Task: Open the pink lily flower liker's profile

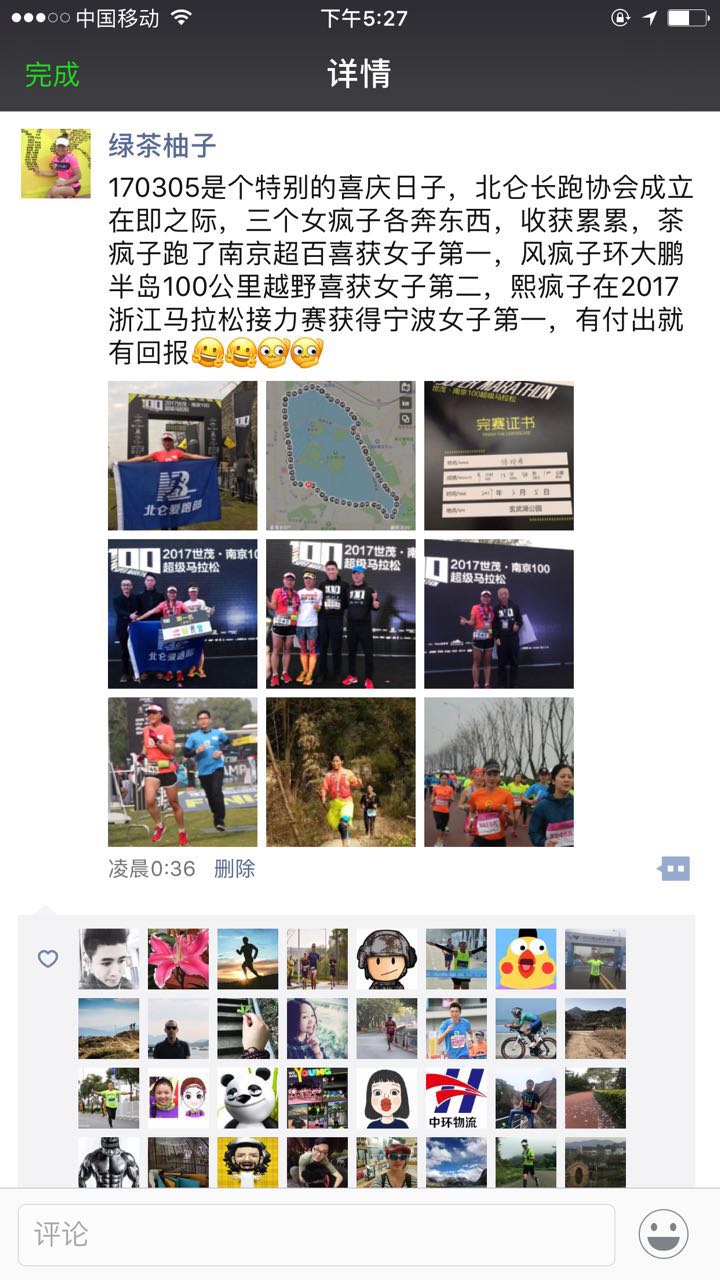Action: click(178, 959)
